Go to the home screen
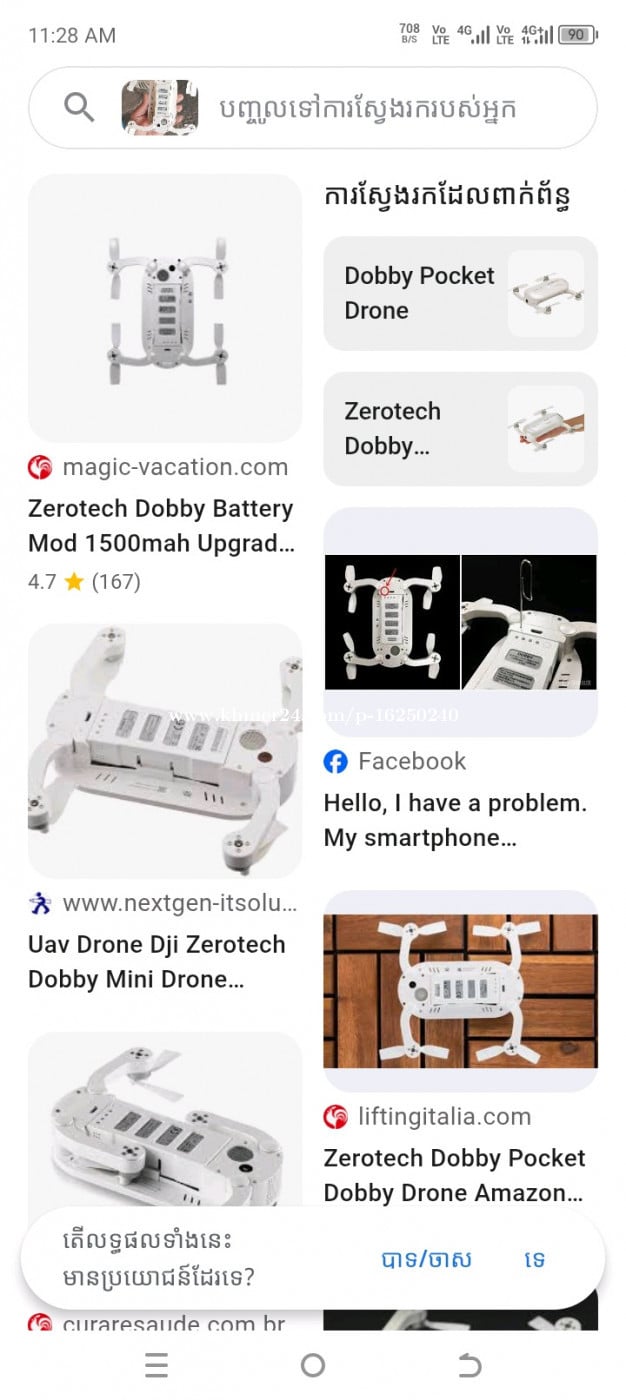 coord(313,1365)
